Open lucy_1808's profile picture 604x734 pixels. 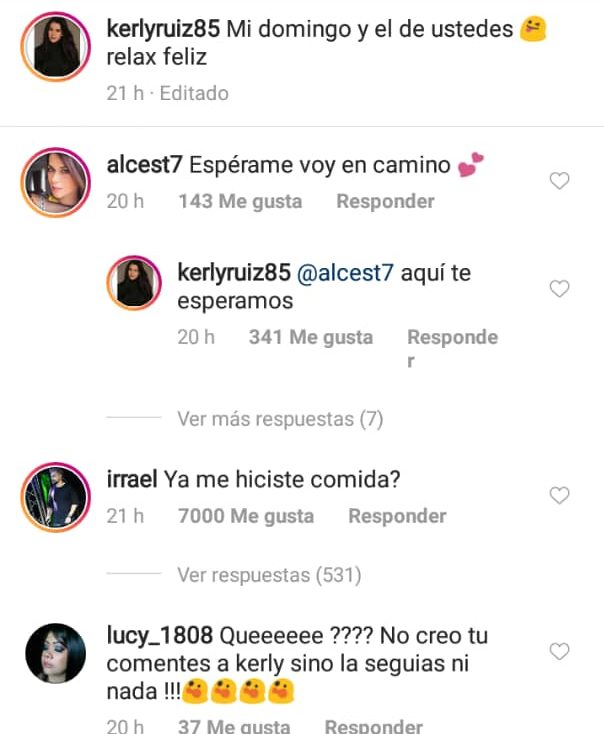point(55,653)
